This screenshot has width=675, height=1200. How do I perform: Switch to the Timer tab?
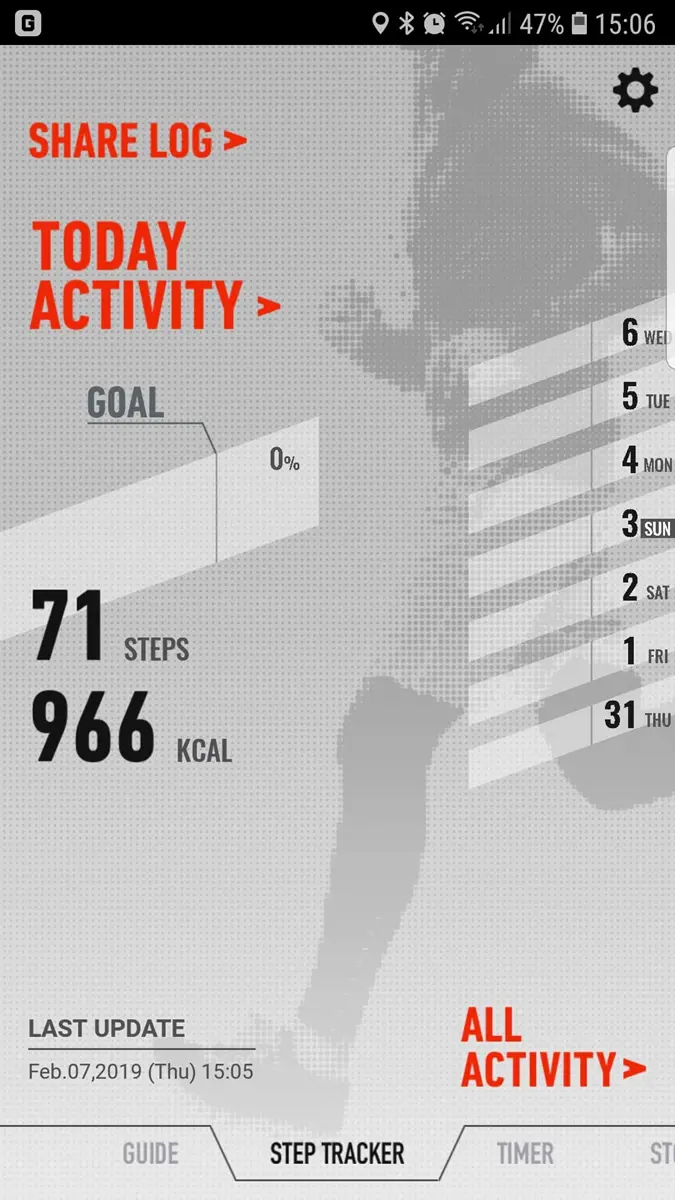pyautogui.click(x=525, y=1153)
